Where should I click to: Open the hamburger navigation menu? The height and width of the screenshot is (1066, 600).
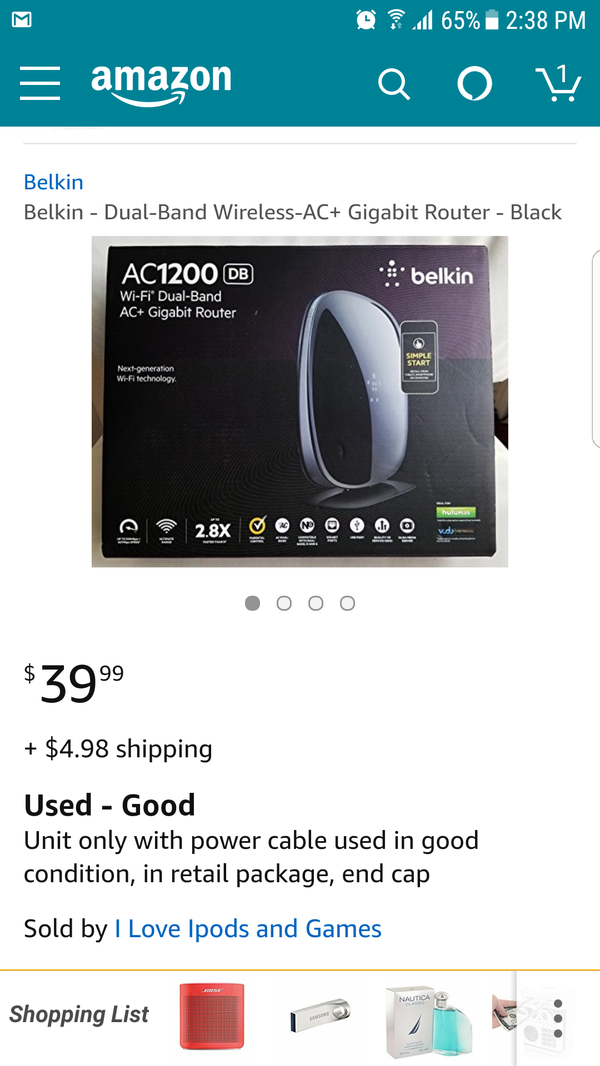pyautogui.click(x=40, y=84)
